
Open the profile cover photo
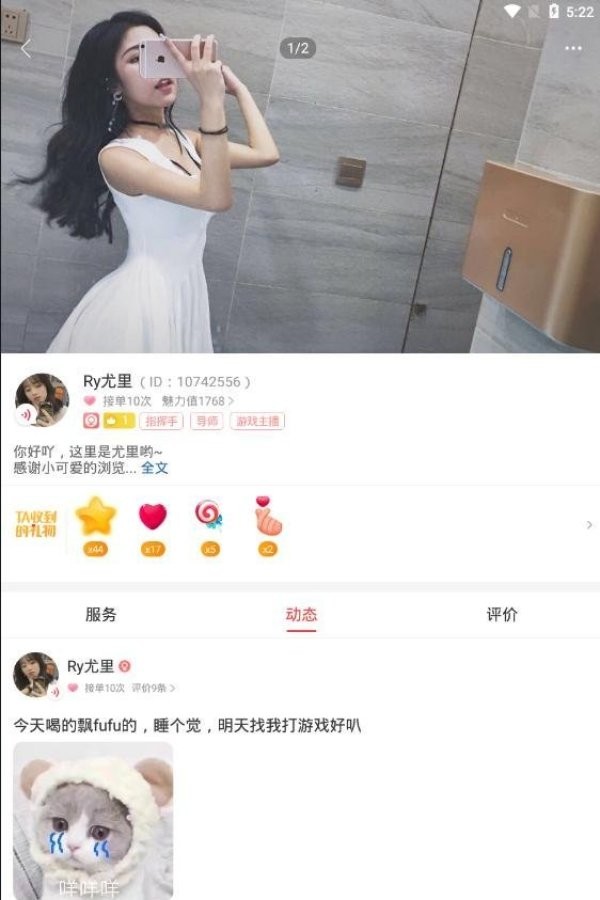(300, 200)
